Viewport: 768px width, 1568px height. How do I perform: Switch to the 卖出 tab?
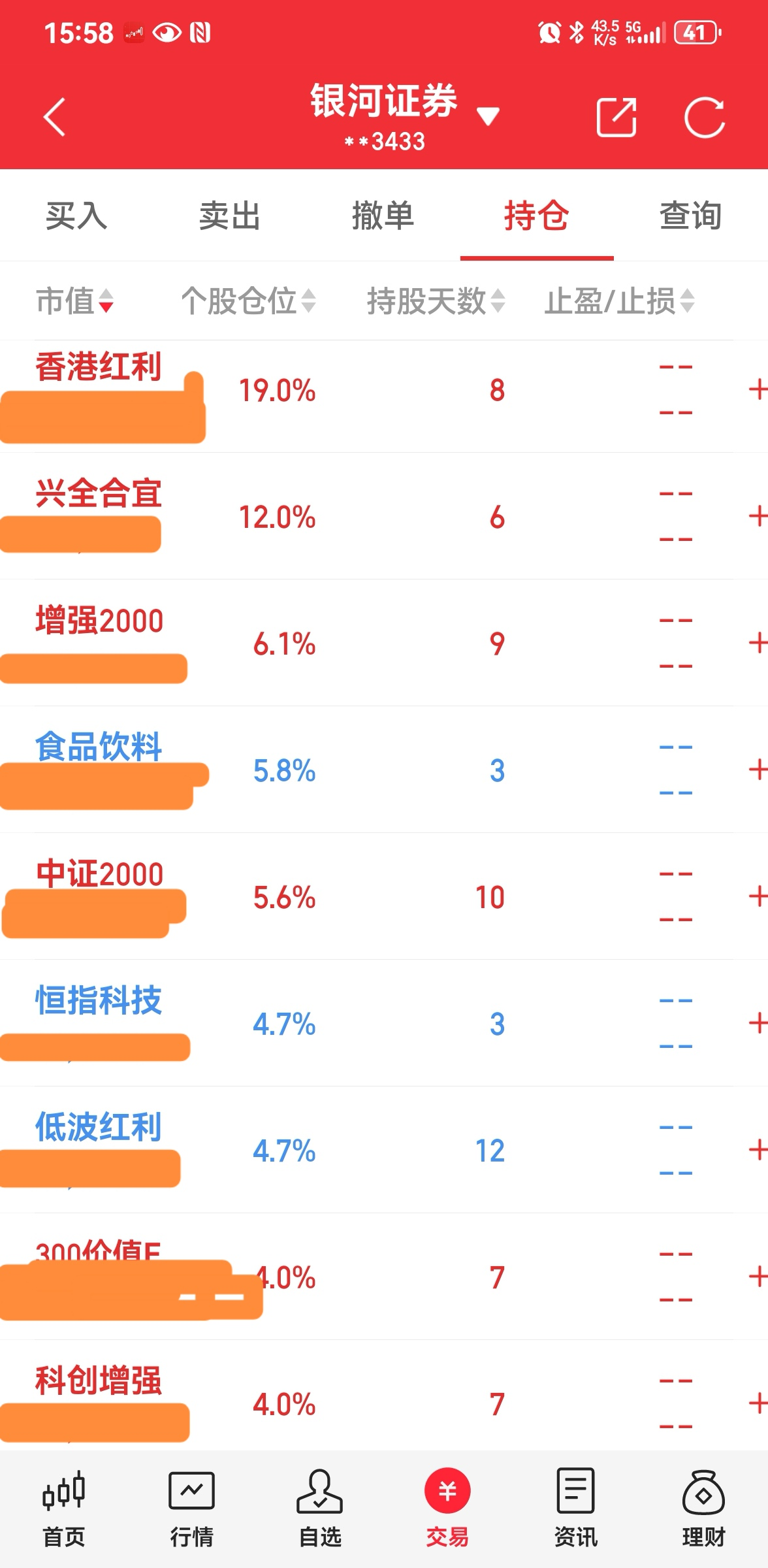coord(230,215)
